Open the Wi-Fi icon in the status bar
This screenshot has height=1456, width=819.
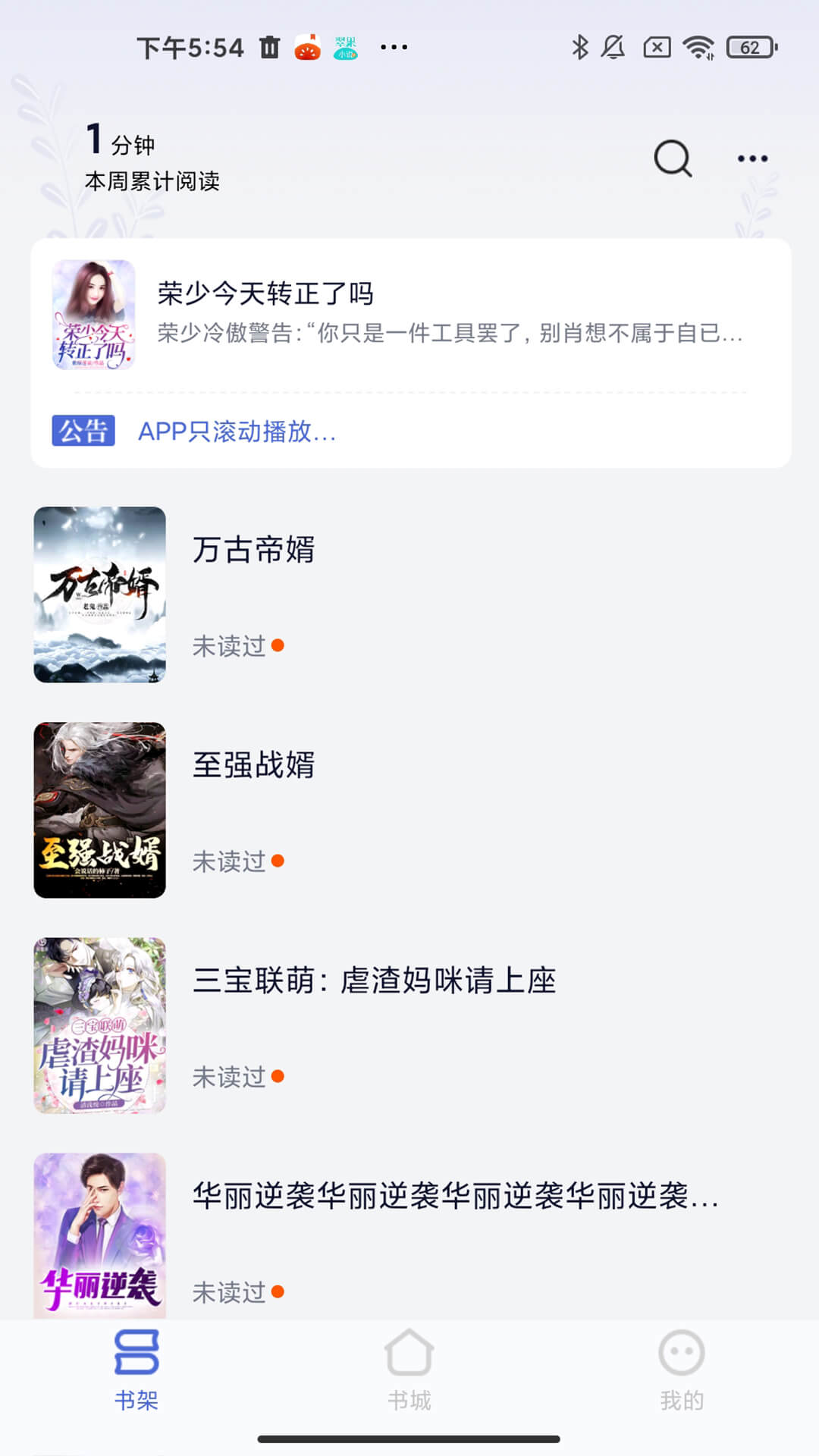[698, 45]
